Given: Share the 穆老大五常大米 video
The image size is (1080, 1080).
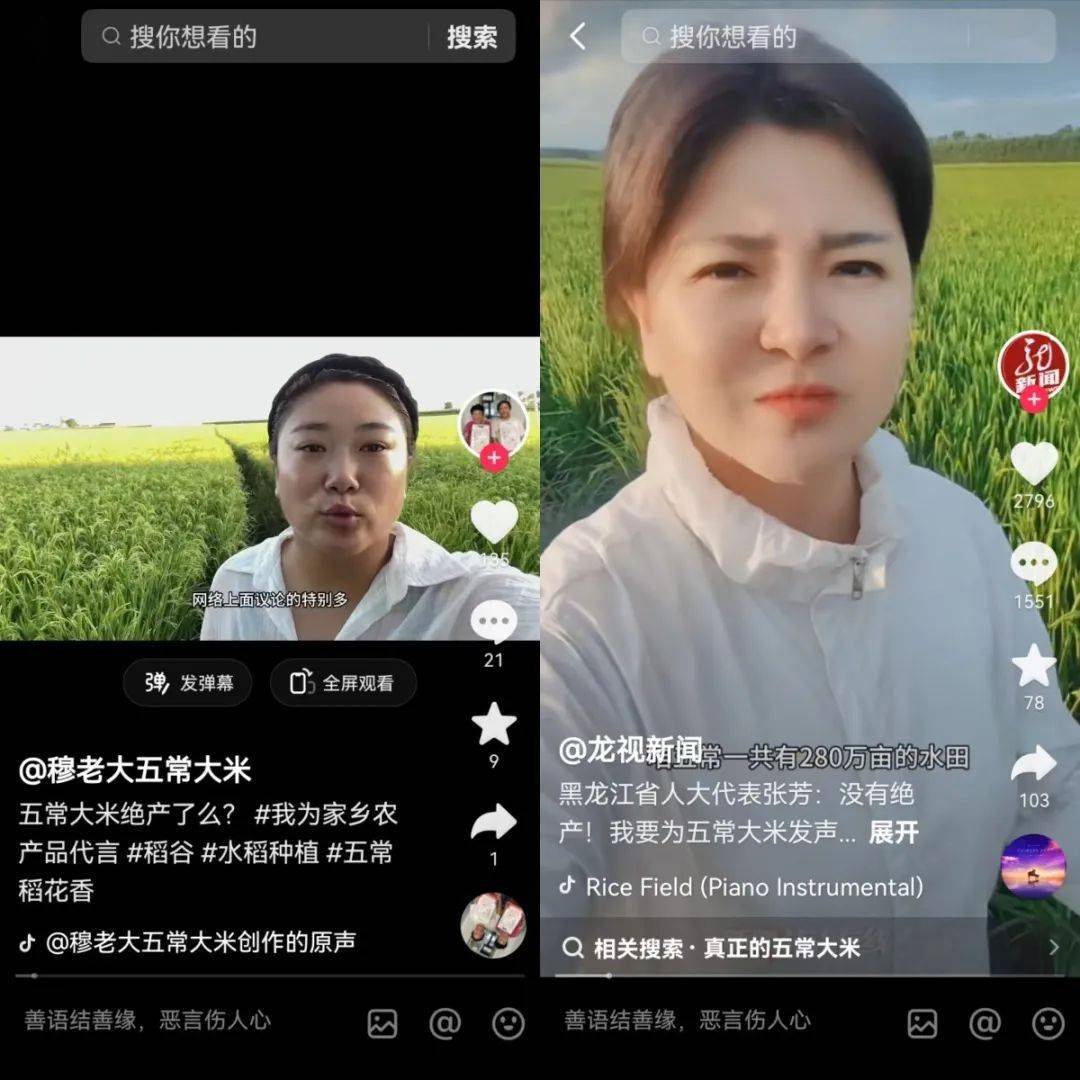Looking at the screenshot, I should pos(494,823).
